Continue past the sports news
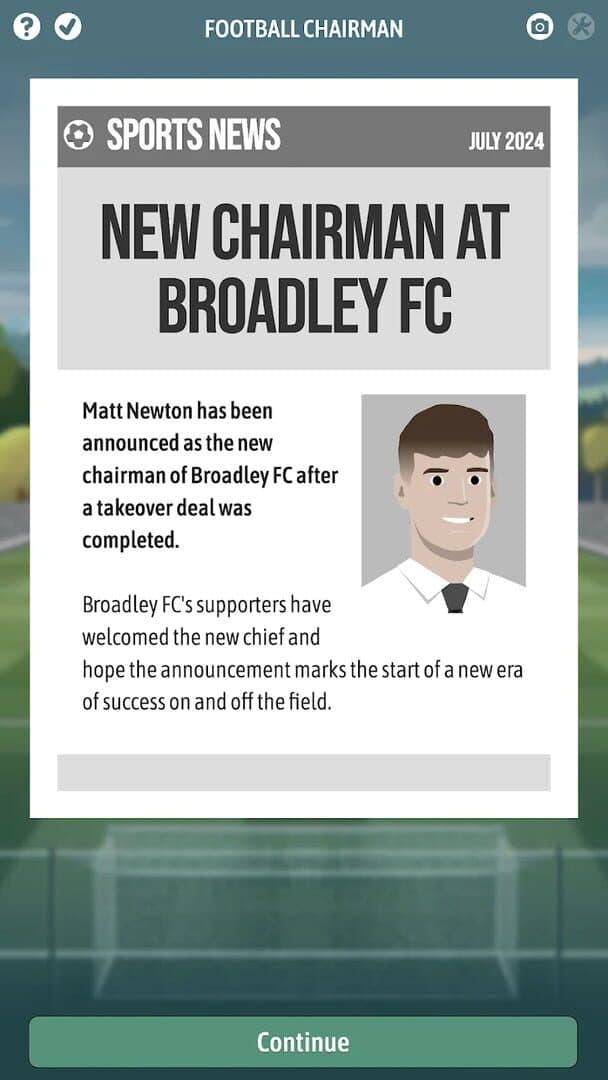The image size is (608, 1080). [303, 1042]
